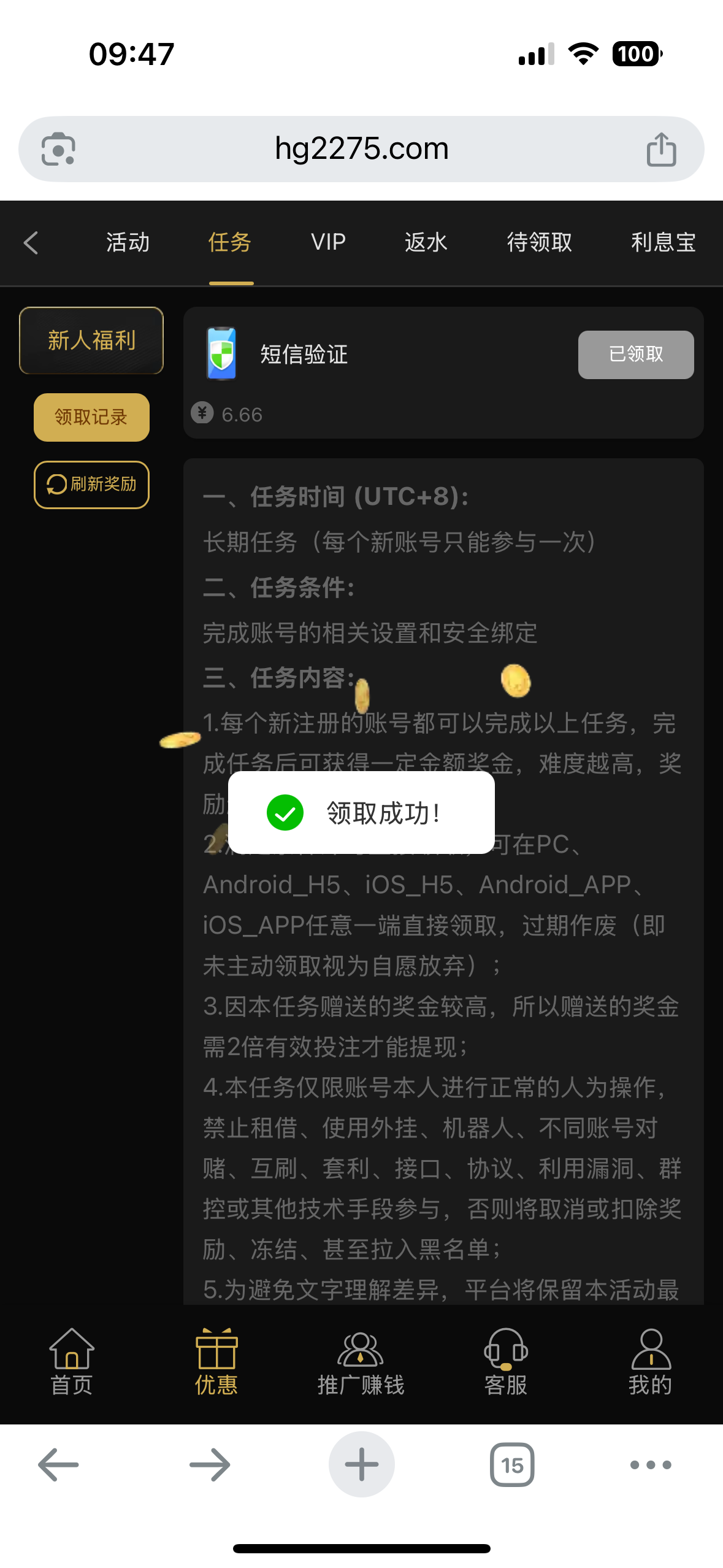The width and height of the screenshot is (723, 1568).
Task: Open the 优惠 bottom tab
Action: click(x=216, y=1362)
